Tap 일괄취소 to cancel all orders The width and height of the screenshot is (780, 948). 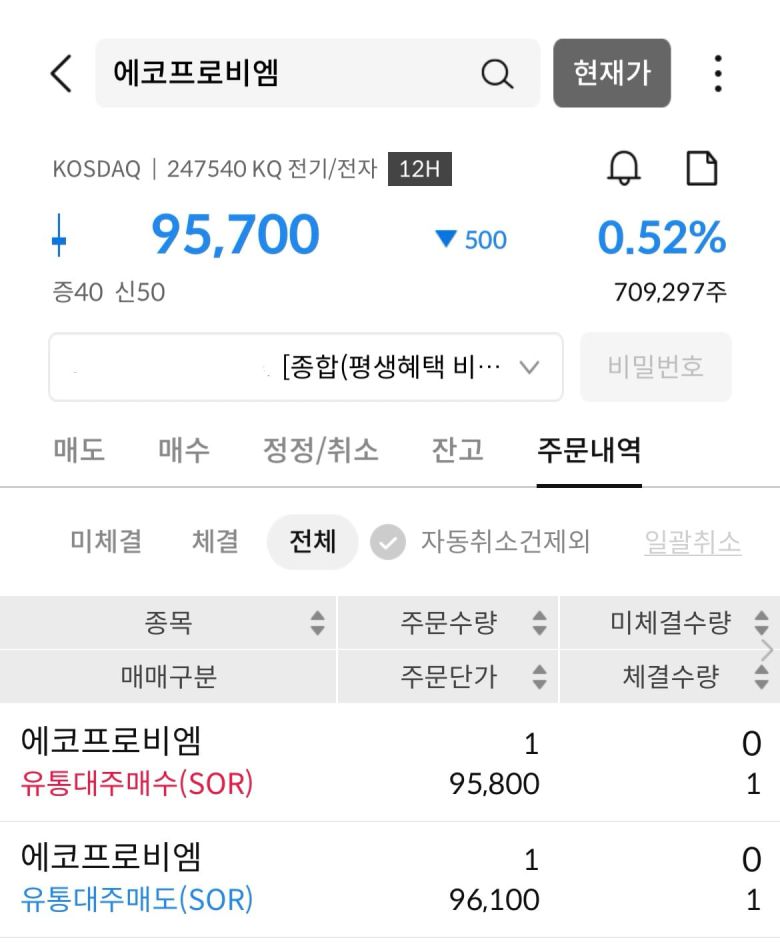[x=690, y=541]
